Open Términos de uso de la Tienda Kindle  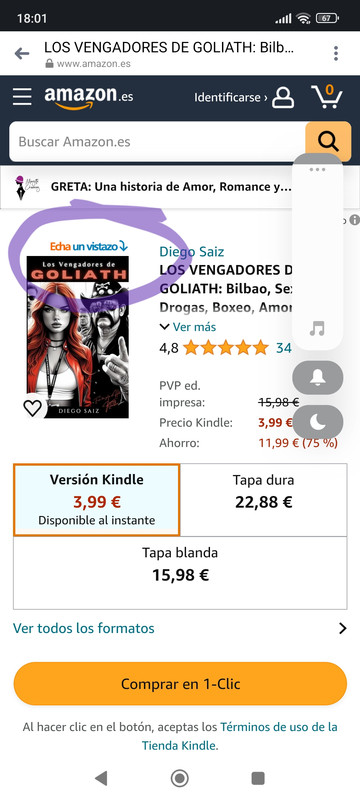point(239,736)
